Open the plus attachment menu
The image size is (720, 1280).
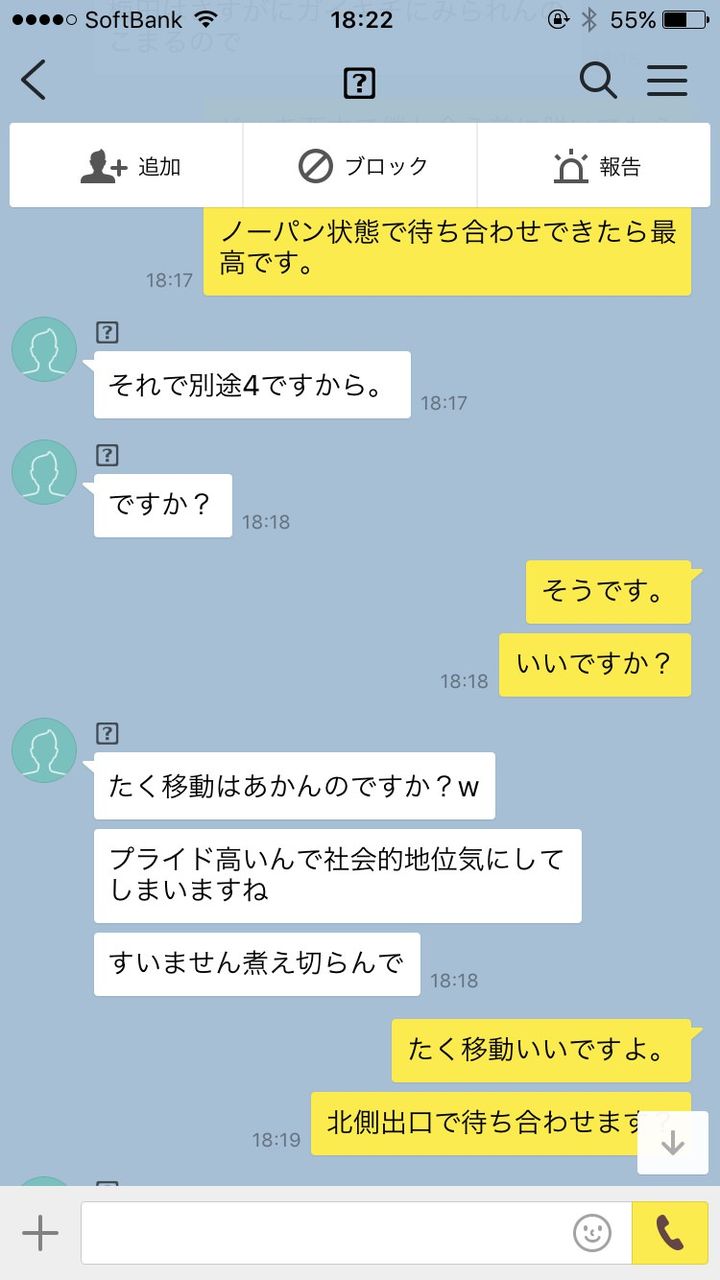pos(40,1233)
